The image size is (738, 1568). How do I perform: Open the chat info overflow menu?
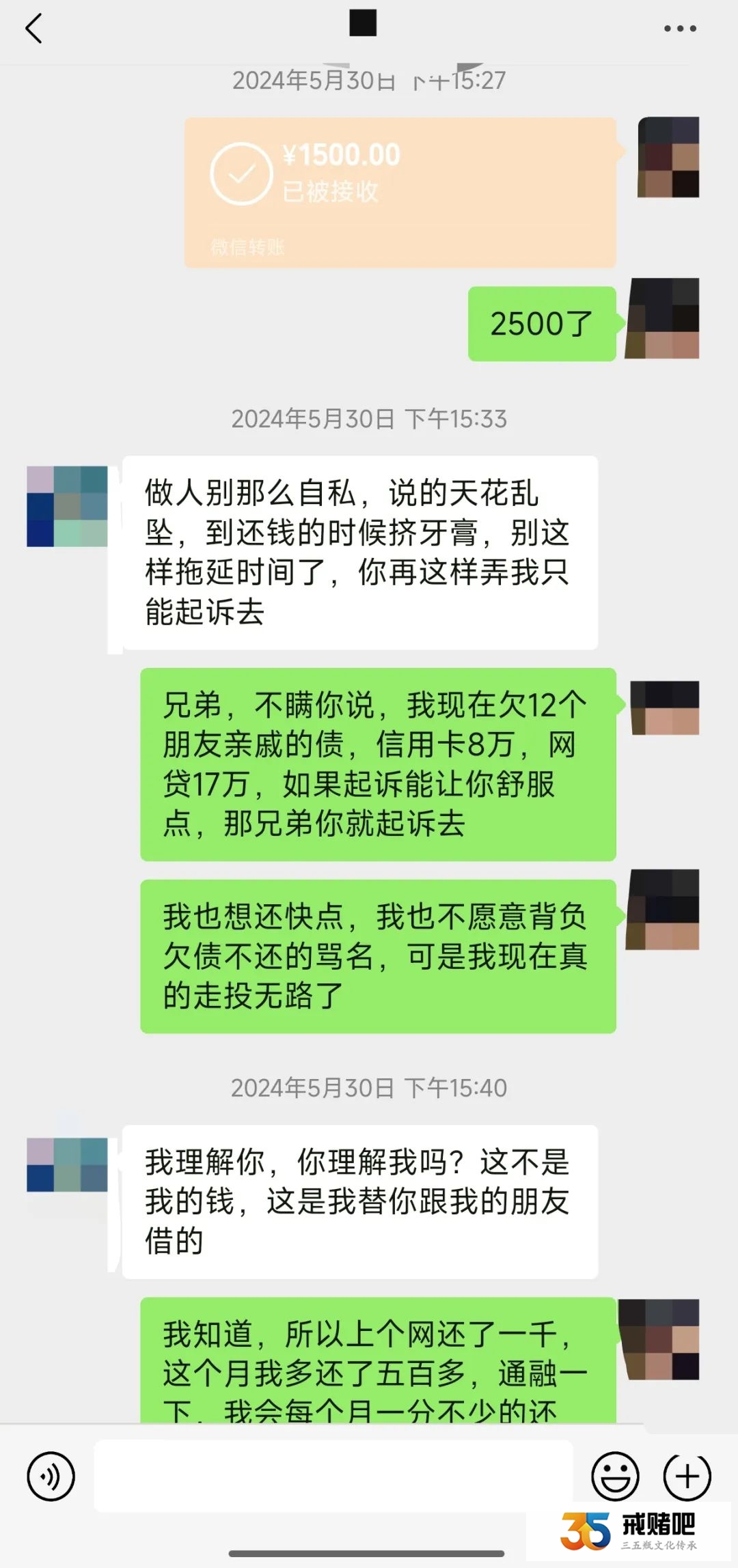coord(680,29)
